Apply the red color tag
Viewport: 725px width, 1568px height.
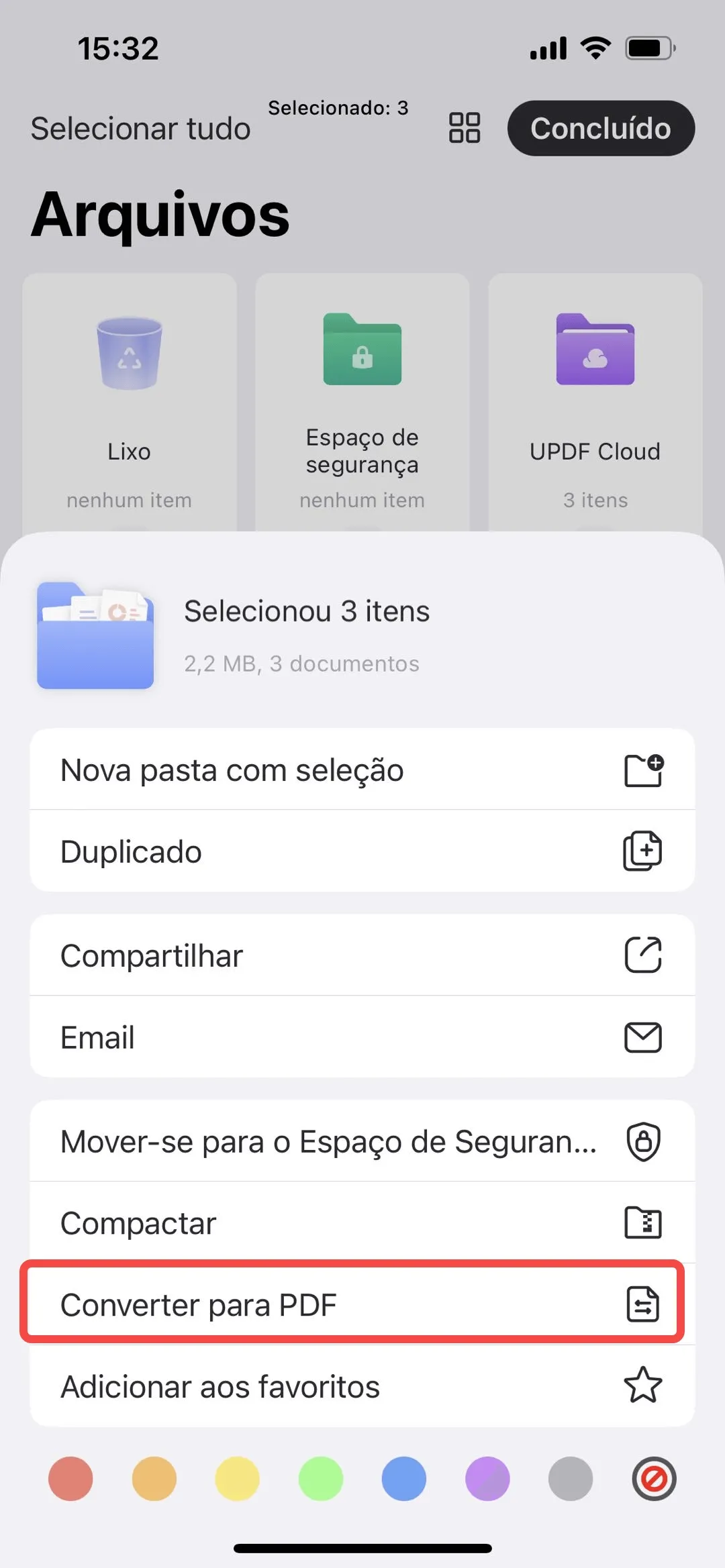pos(70,1478)
